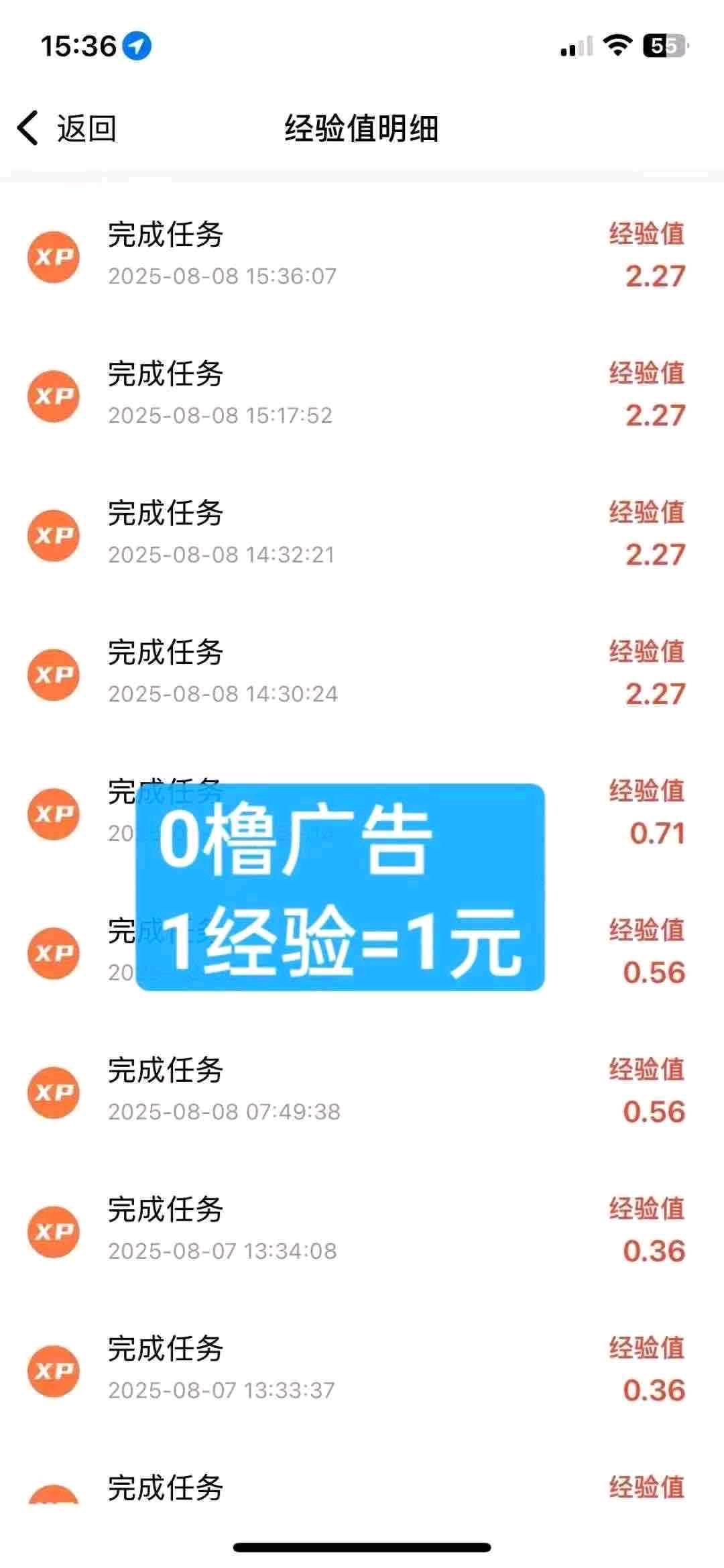Tap the XP icon next to the 0.71 experience entry
The image size is (724, 1568).
(x=54, y=814)
